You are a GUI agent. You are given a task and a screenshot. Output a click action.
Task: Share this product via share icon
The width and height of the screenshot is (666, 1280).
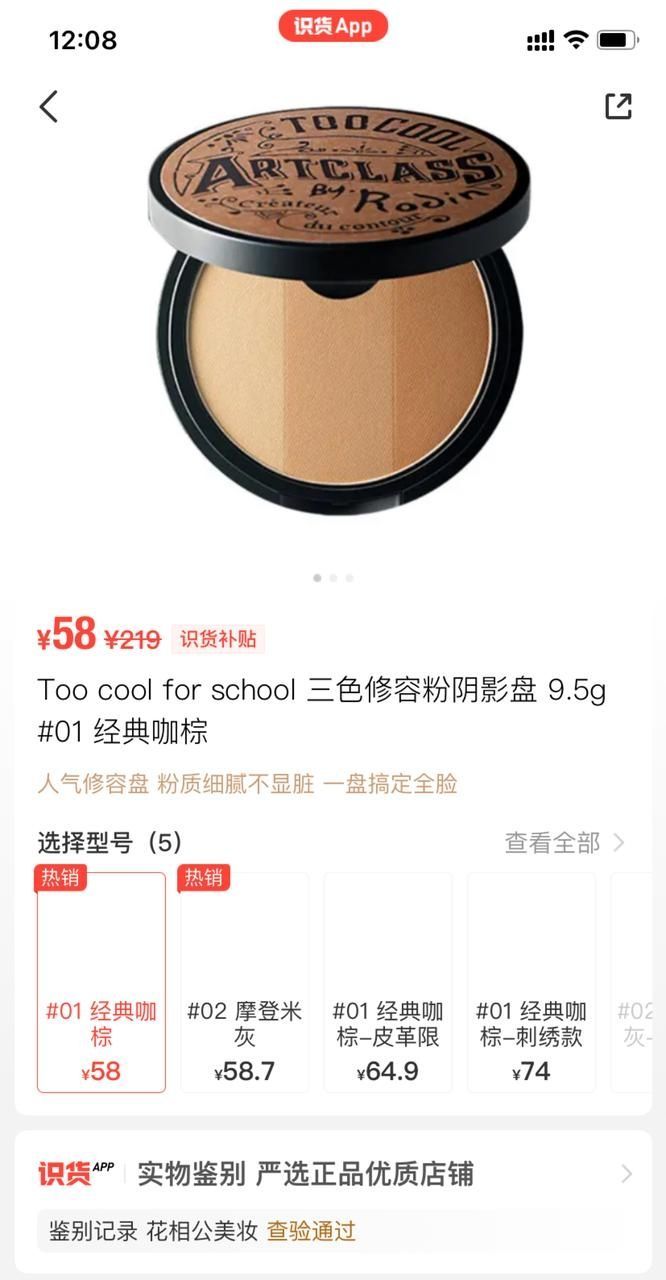[x=618, y=106]
